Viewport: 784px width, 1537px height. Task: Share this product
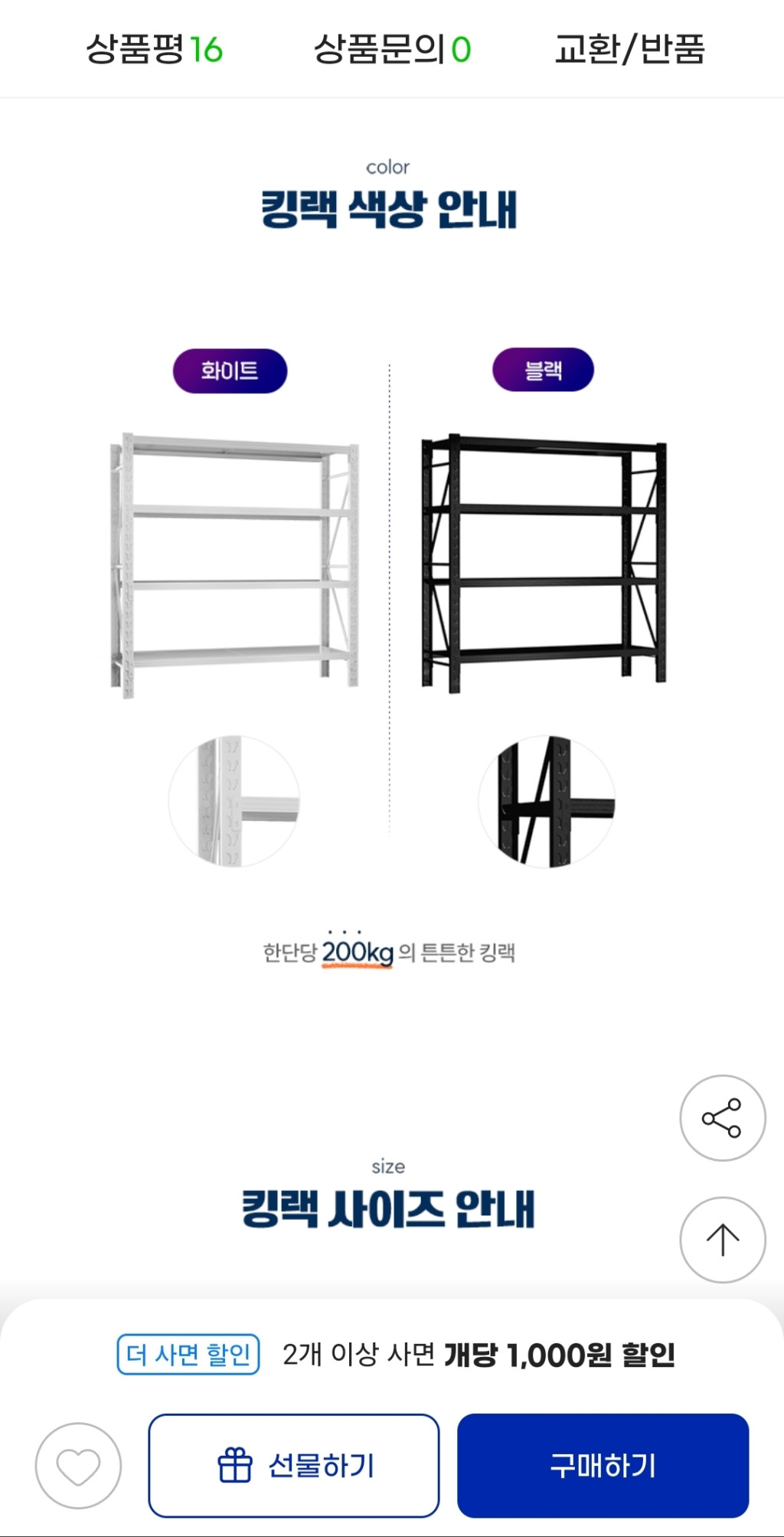[722, 1118]
